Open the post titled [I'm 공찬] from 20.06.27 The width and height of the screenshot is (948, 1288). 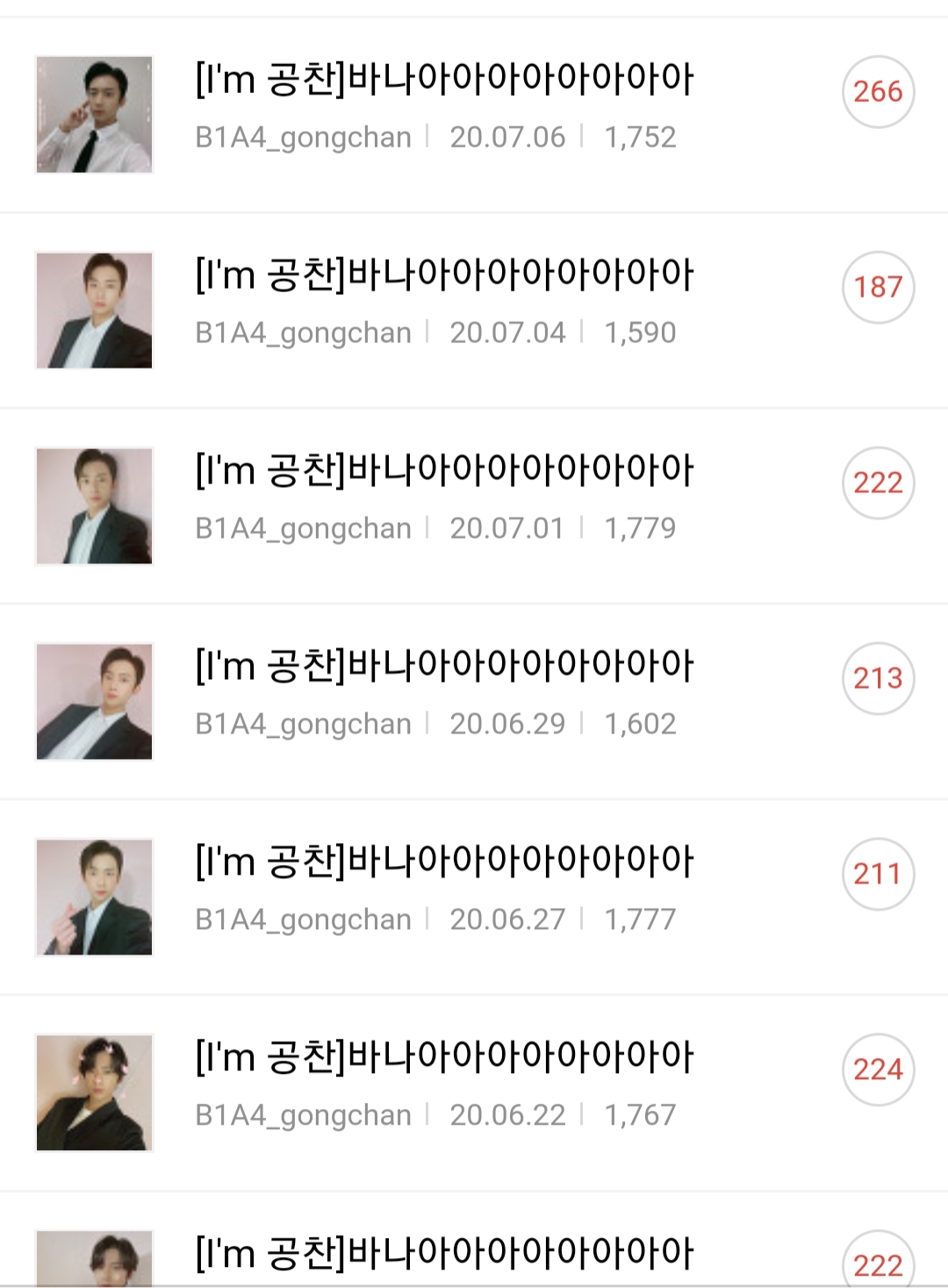pos(443,861)
